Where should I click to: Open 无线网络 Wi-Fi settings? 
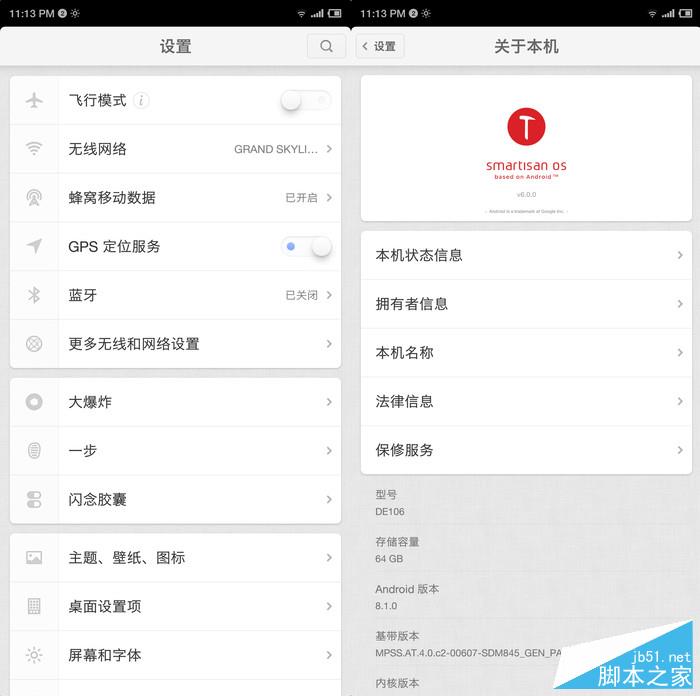coord(175,149)
